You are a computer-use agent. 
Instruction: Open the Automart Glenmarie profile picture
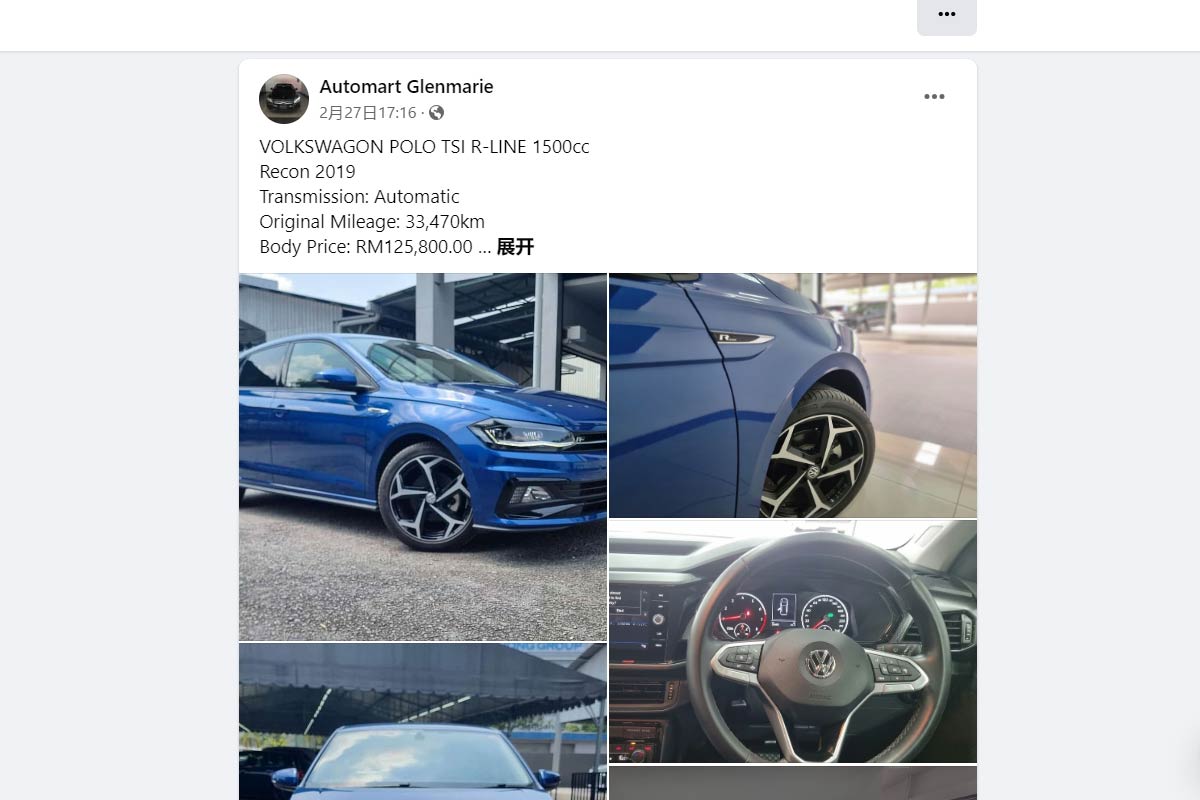point(284,99)
